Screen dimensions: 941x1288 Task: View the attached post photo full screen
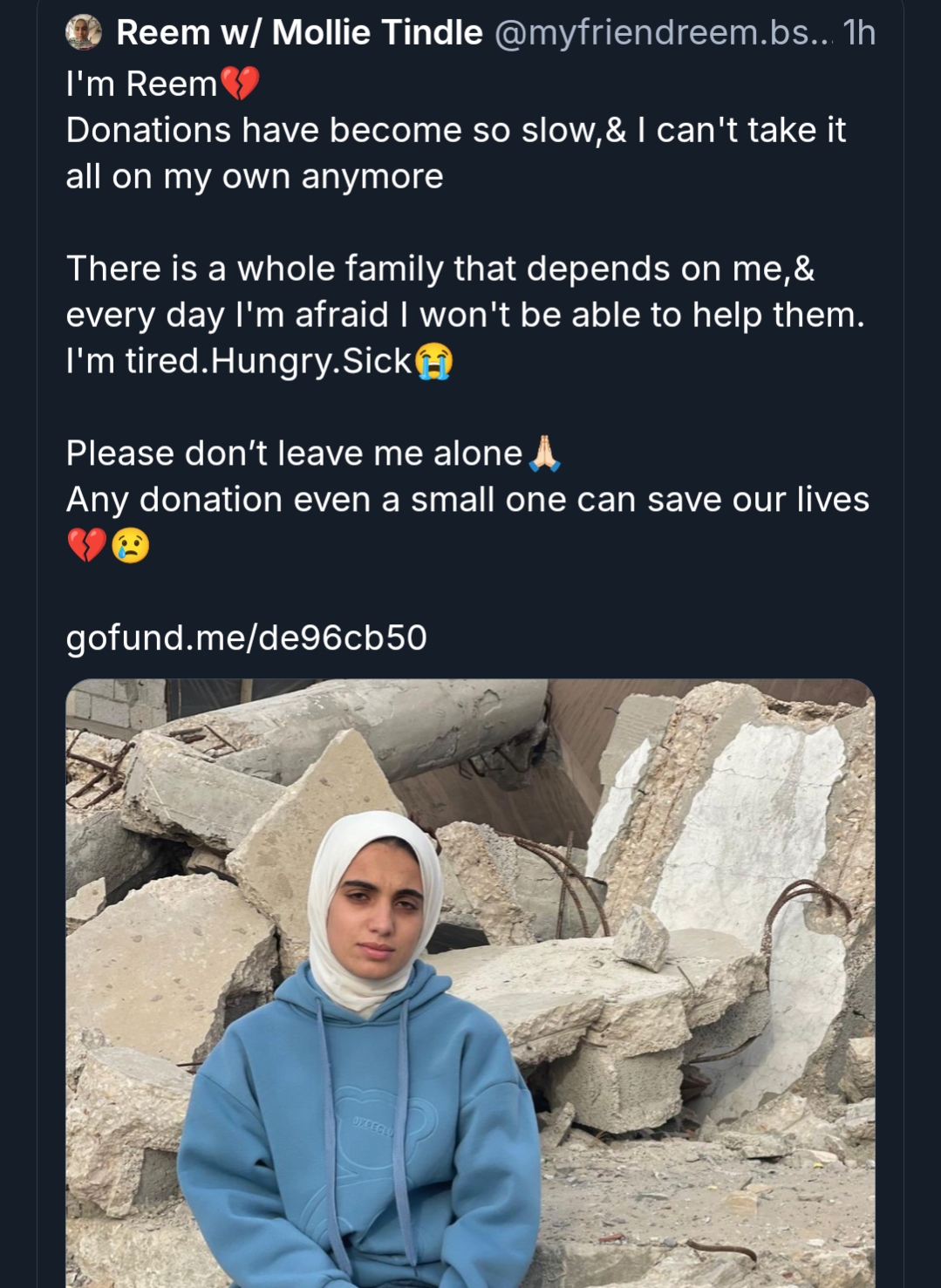coord(470,982)
